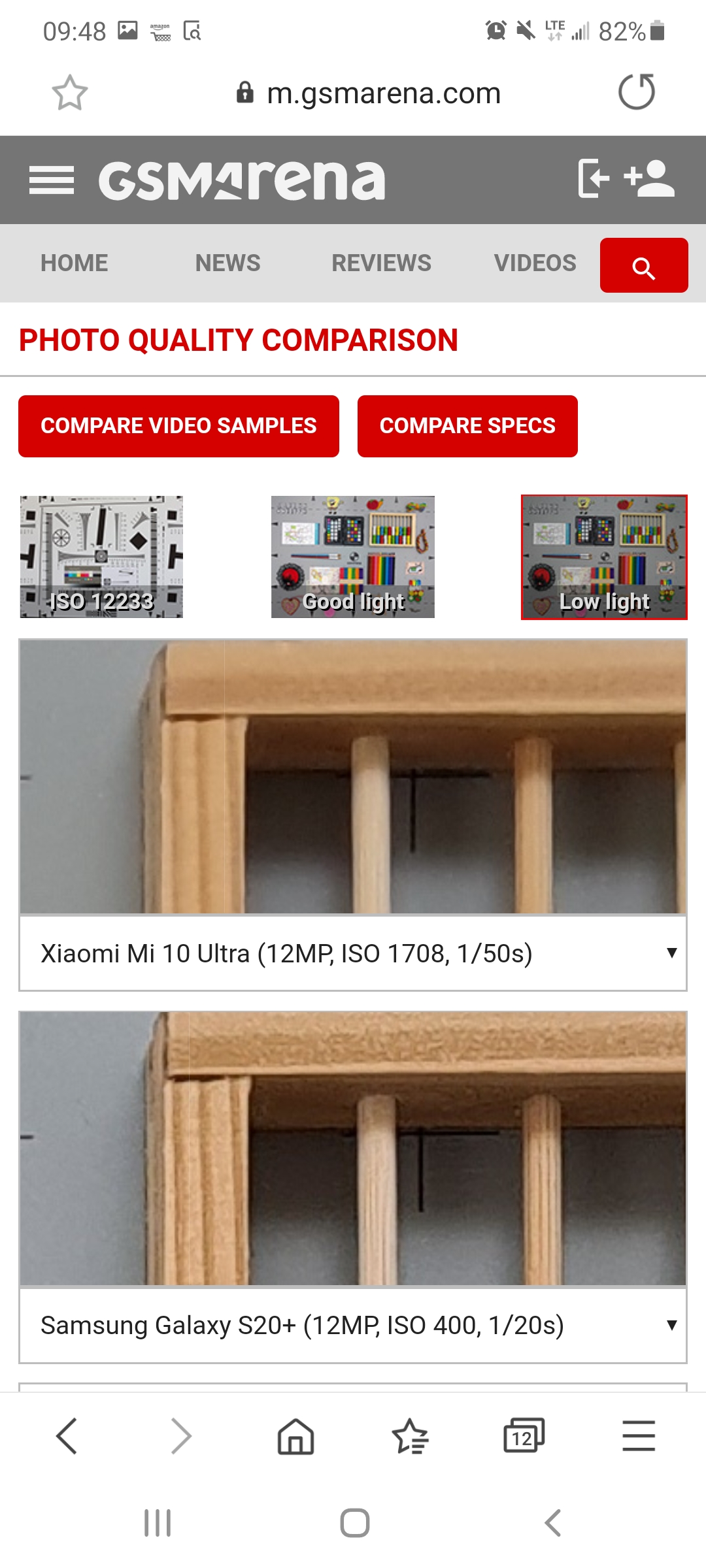The width and height of the screenshot is (706, 1568).
Task: Open the browser tabs switcher
Action: 524,1436
